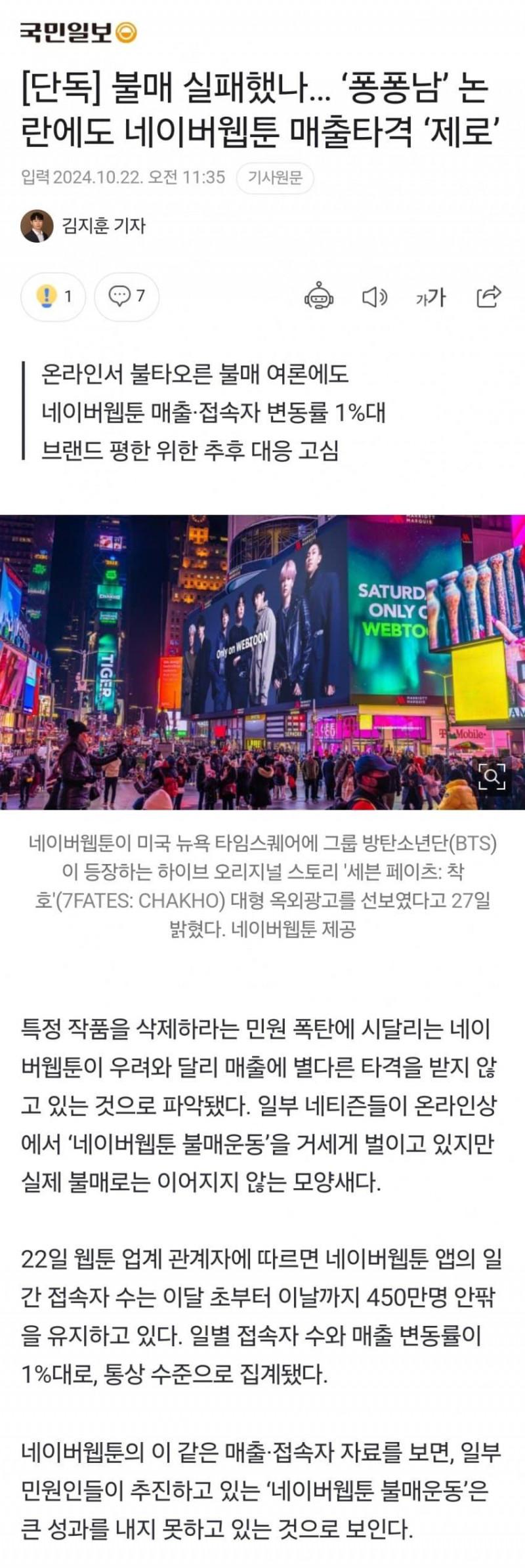The width and height of the screenshot is (525, 1568).
Task: Open the AI summary robot icon
Action: (319, 297)
